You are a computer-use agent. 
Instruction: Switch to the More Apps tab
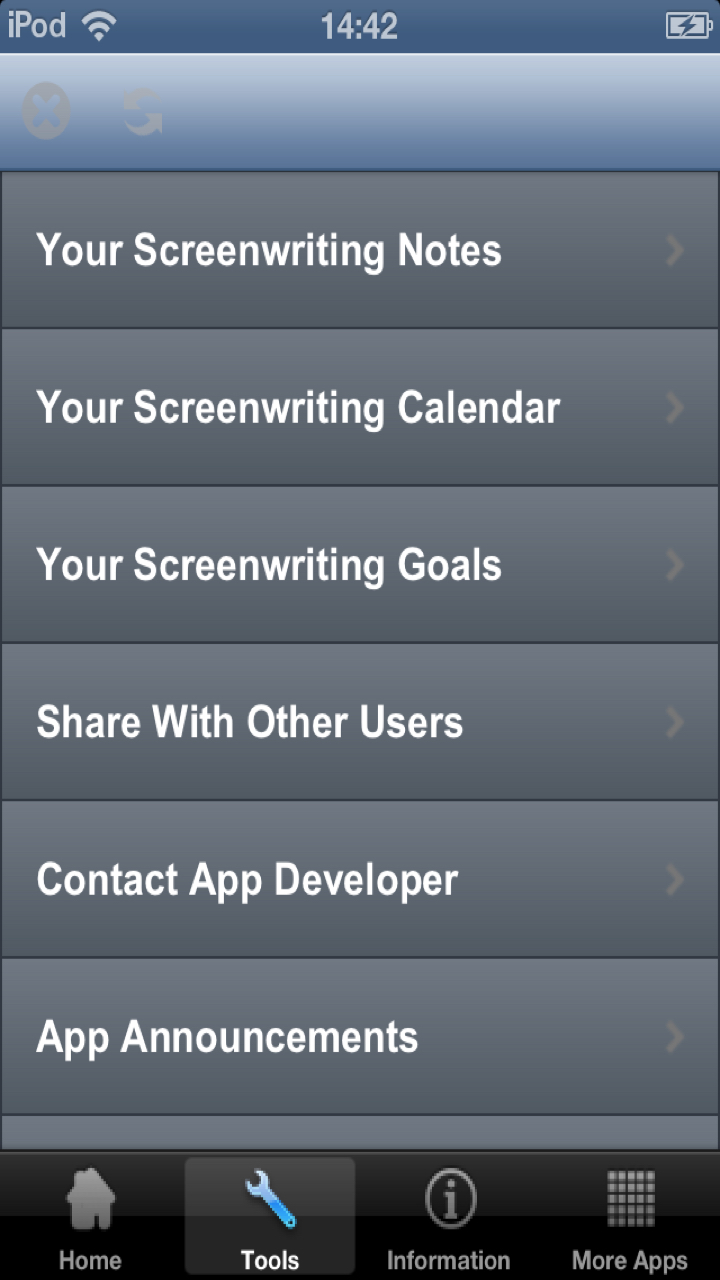coord(629,1215)
